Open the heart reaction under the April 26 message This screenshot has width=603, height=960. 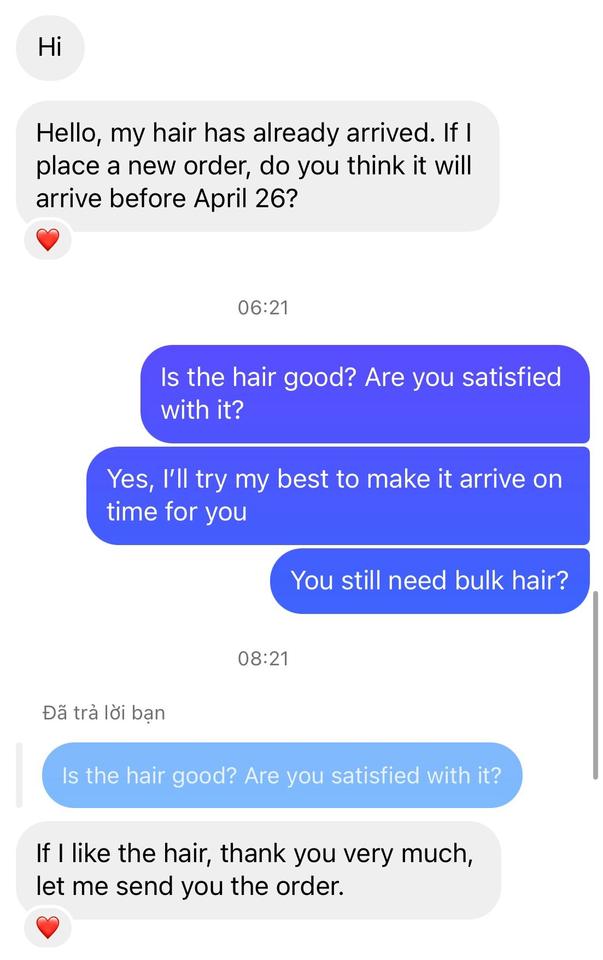click(48, 239)
